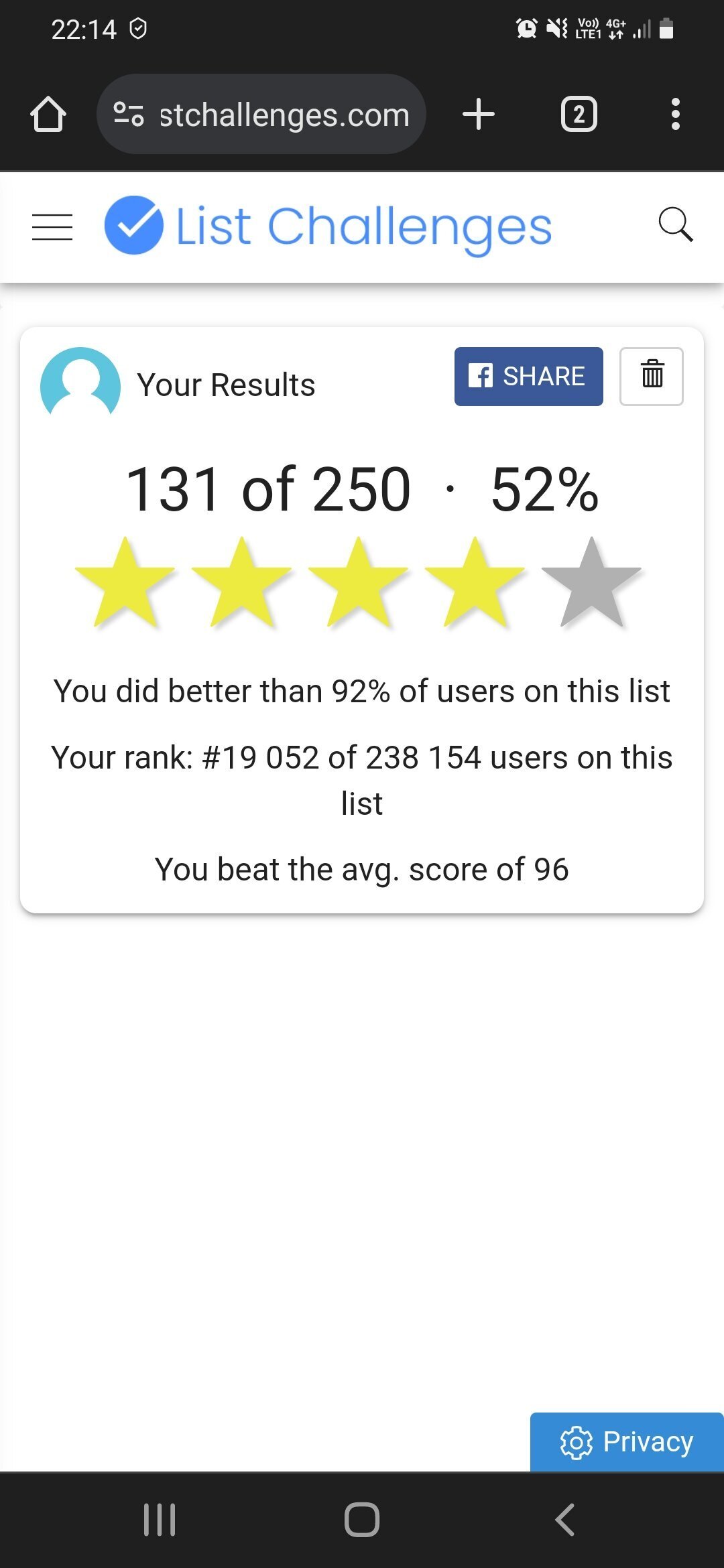Delete results with the trash button
Screen dimensions: 724x1568
[x=652, y=377]
